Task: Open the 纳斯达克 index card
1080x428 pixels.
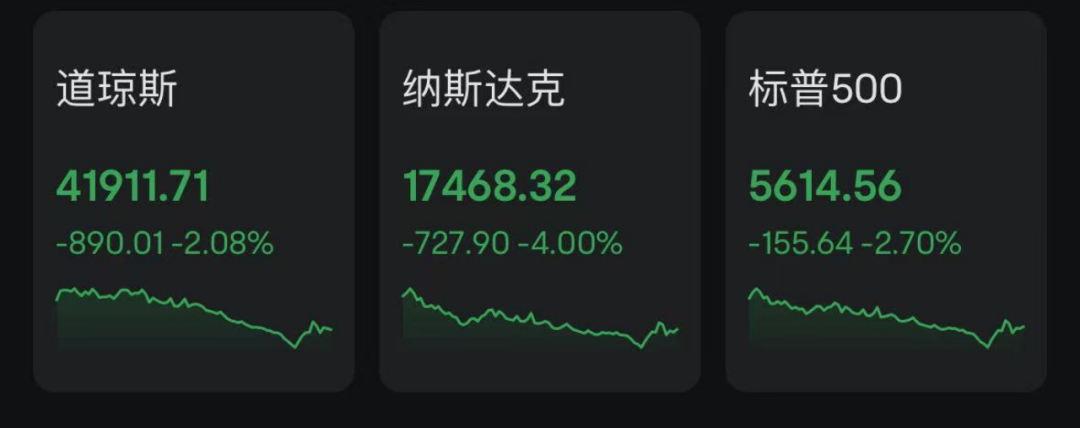Action: click(x=539, y=200)
